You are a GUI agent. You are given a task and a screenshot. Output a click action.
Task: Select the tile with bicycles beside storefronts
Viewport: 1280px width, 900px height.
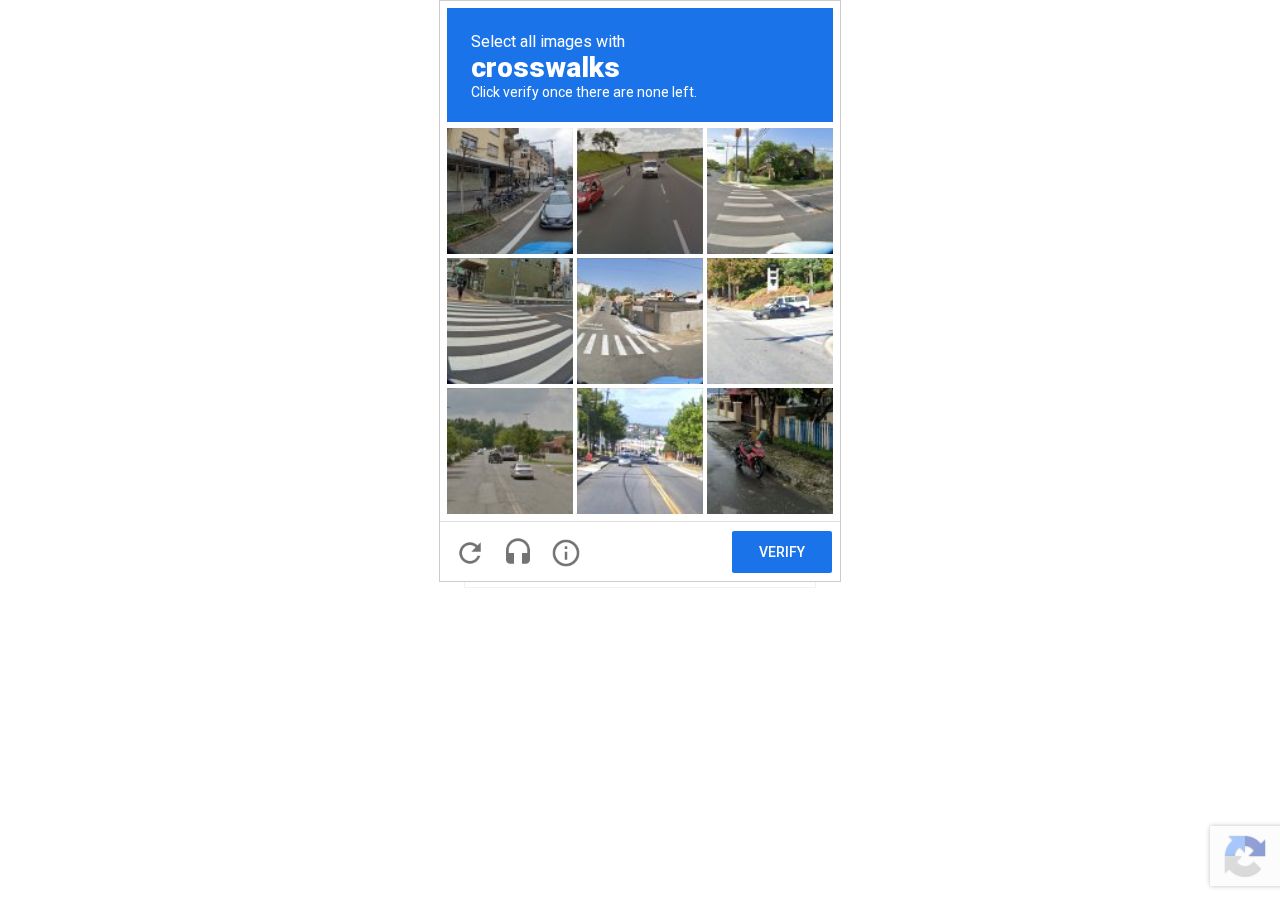(510, 191)
